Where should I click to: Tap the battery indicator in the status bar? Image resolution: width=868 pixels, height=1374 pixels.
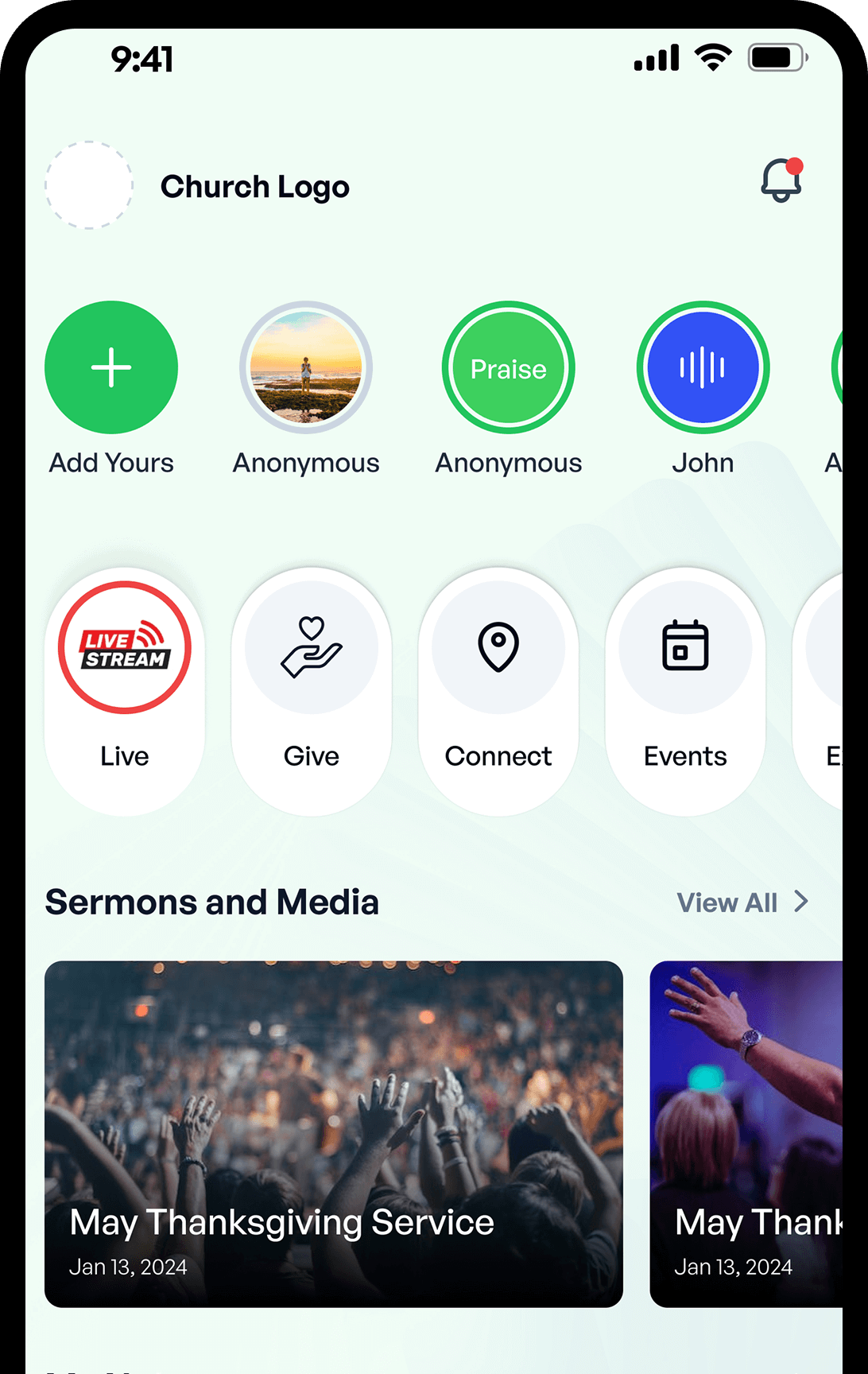775,56
